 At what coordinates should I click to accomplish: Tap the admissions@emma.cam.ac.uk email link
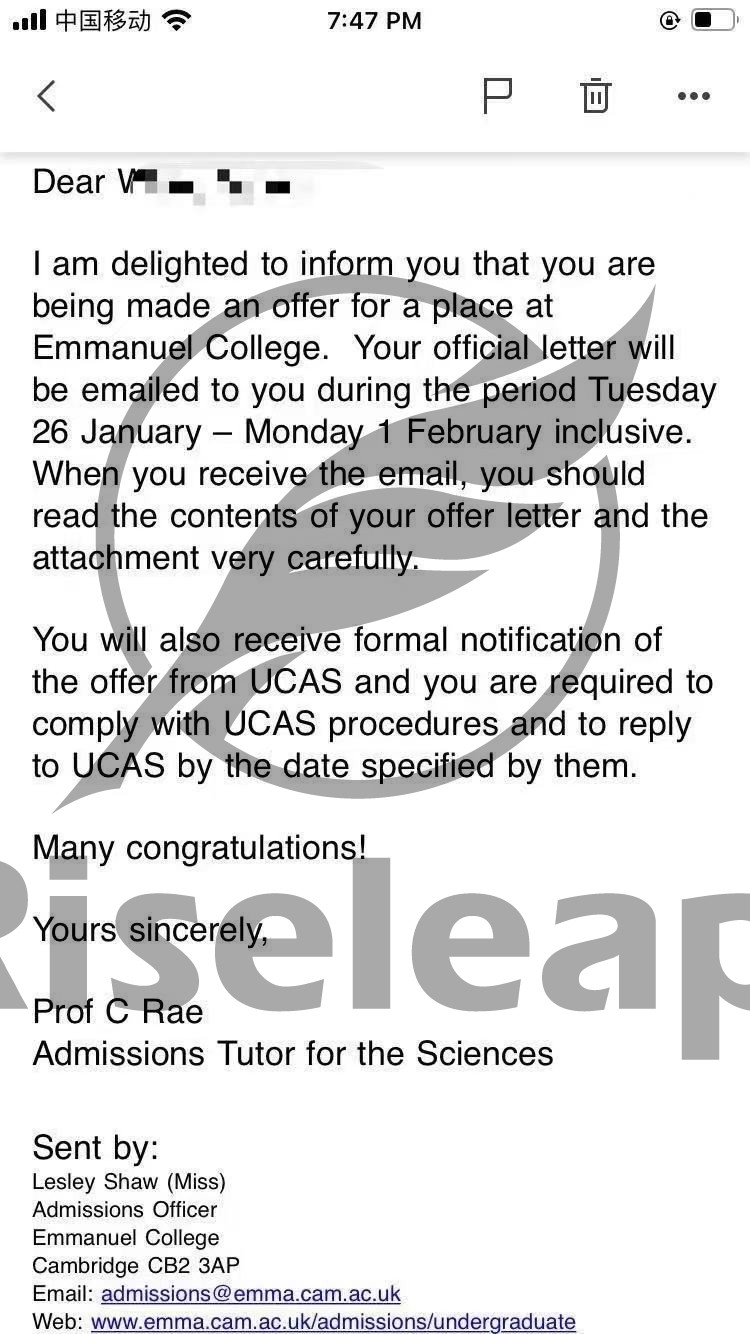coord(251,1294)
